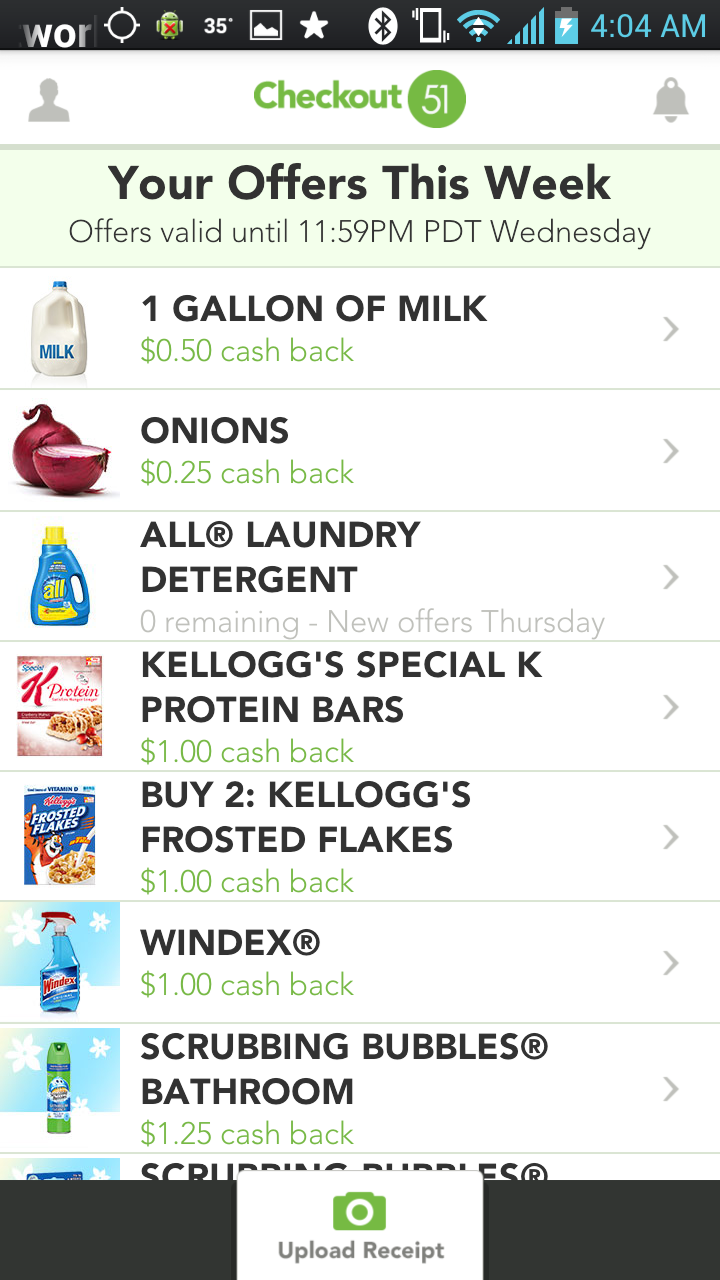Open the notifications bell
Screen dimensions: 720x1280
point(670,100)
